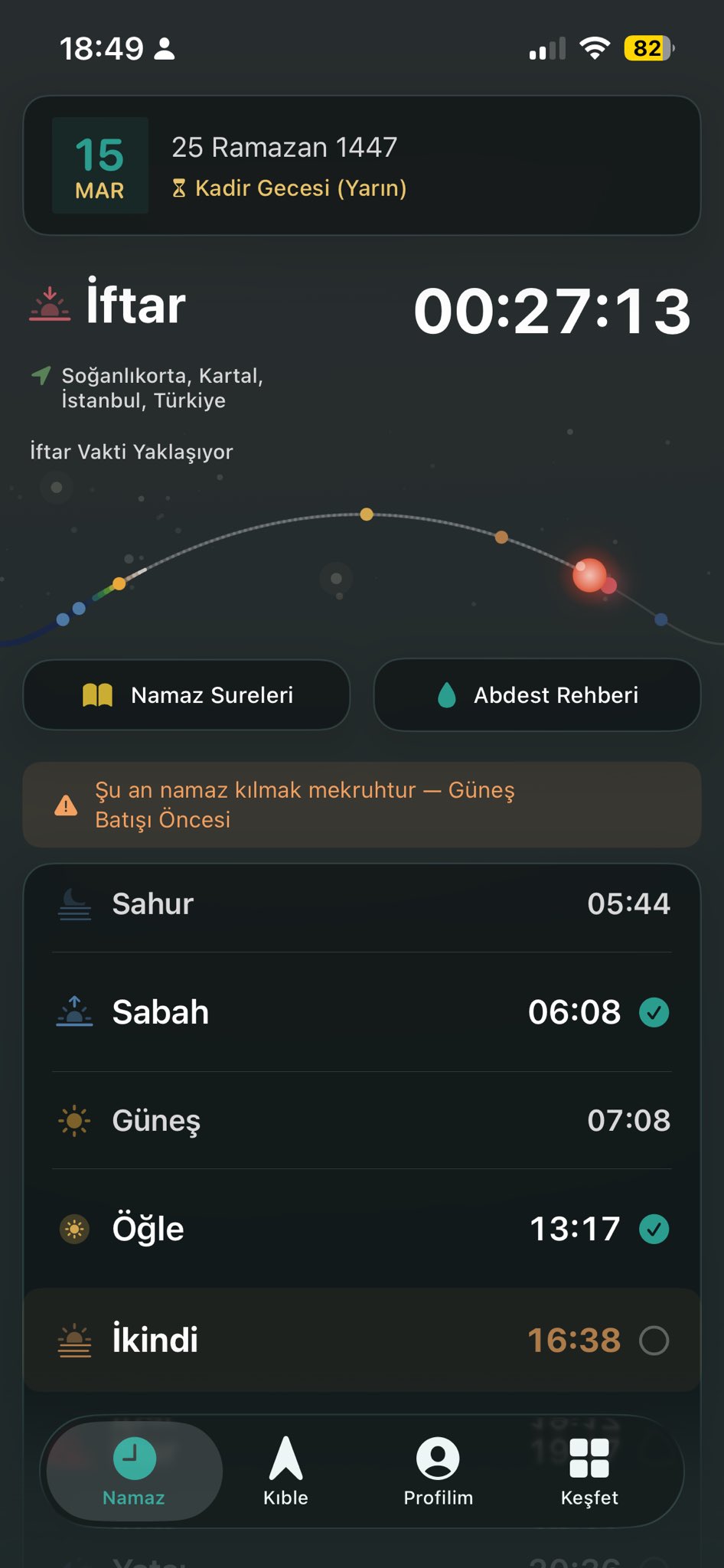
Task: Open the Keşfet tab
Action: [589, 1472]
